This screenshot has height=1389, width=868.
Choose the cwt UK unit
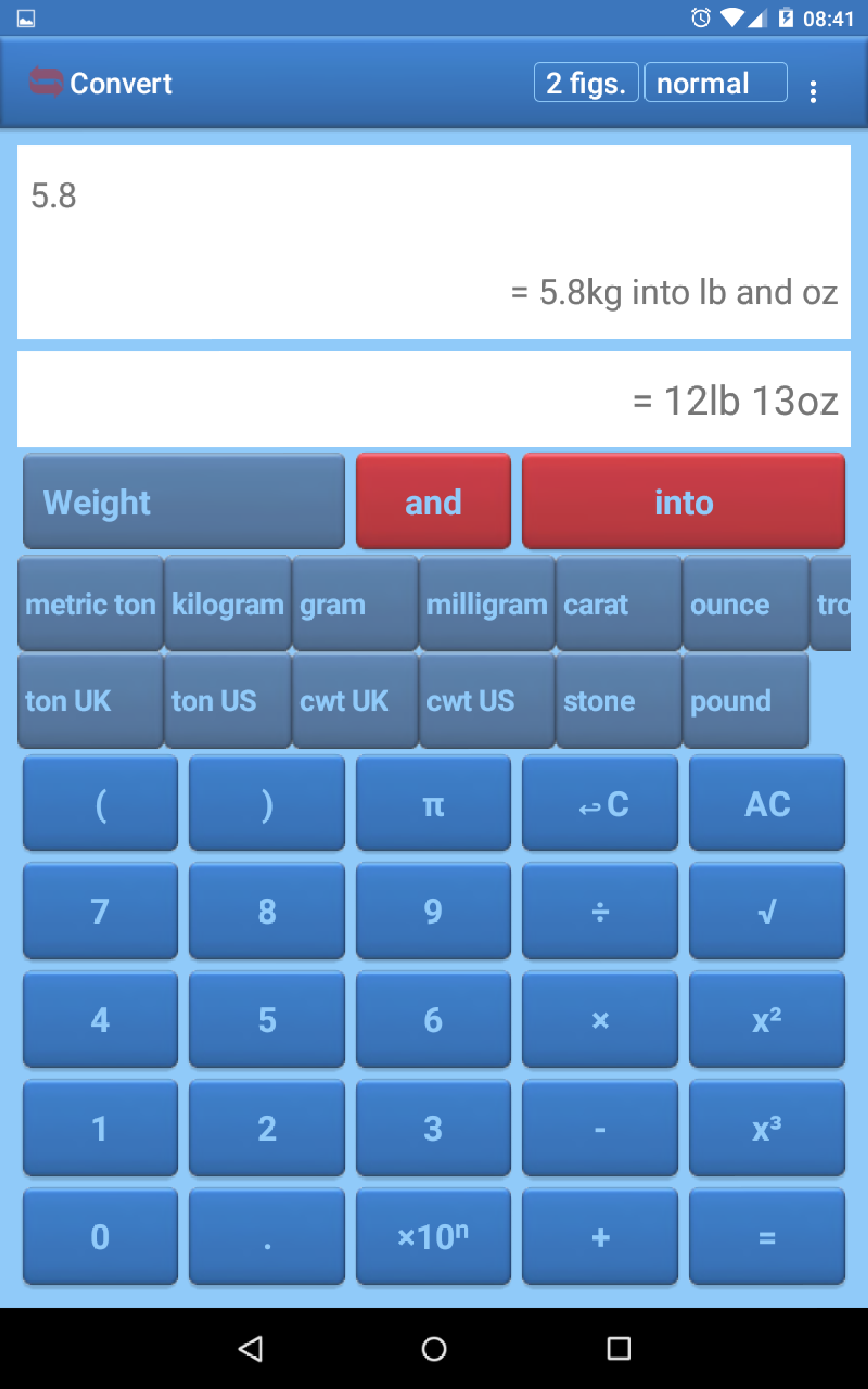pyautogui.click(x=355, y=700)
